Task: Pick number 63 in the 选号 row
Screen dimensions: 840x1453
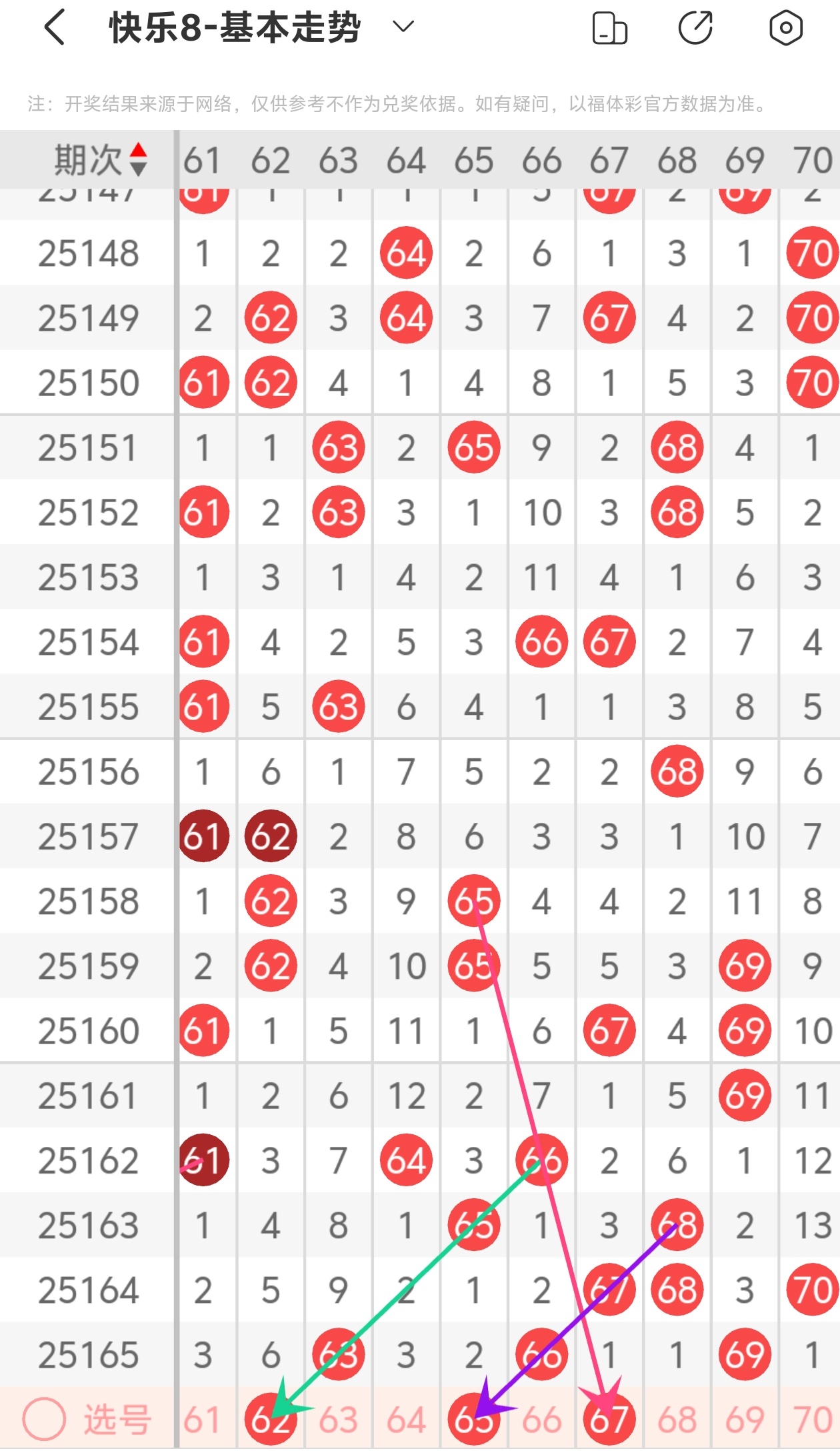Action: pyautogui.click(x=338, y=1420)
